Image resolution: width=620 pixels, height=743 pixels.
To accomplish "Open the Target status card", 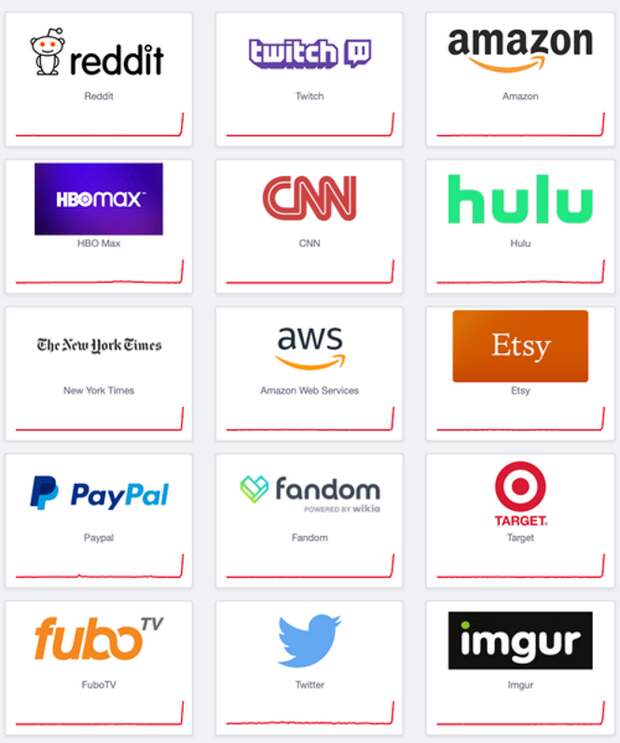I will (x=520, y=519).
